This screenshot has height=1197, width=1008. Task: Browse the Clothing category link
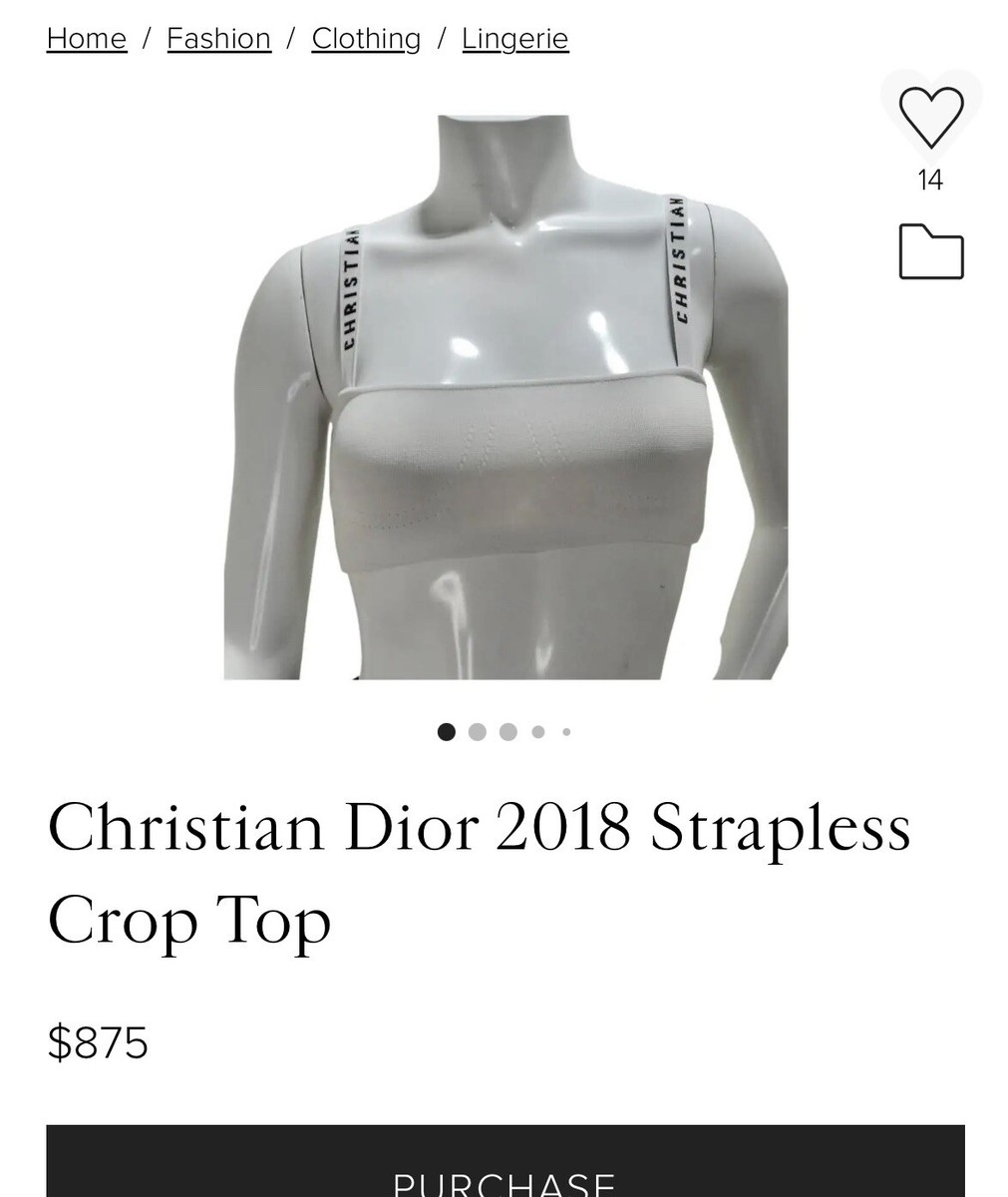(x=365, y=38)
